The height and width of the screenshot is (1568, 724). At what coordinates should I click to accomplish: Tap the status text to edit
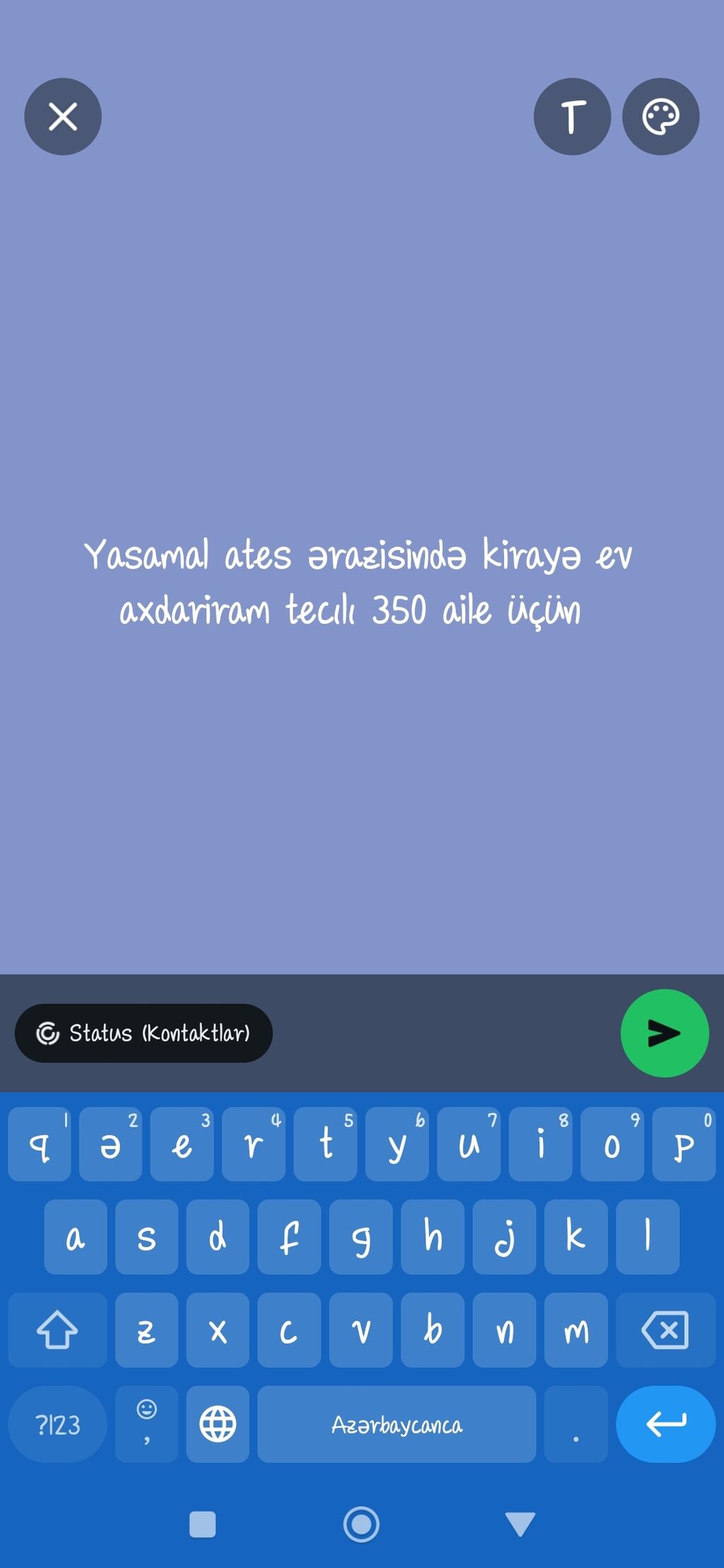coord(357,582)
